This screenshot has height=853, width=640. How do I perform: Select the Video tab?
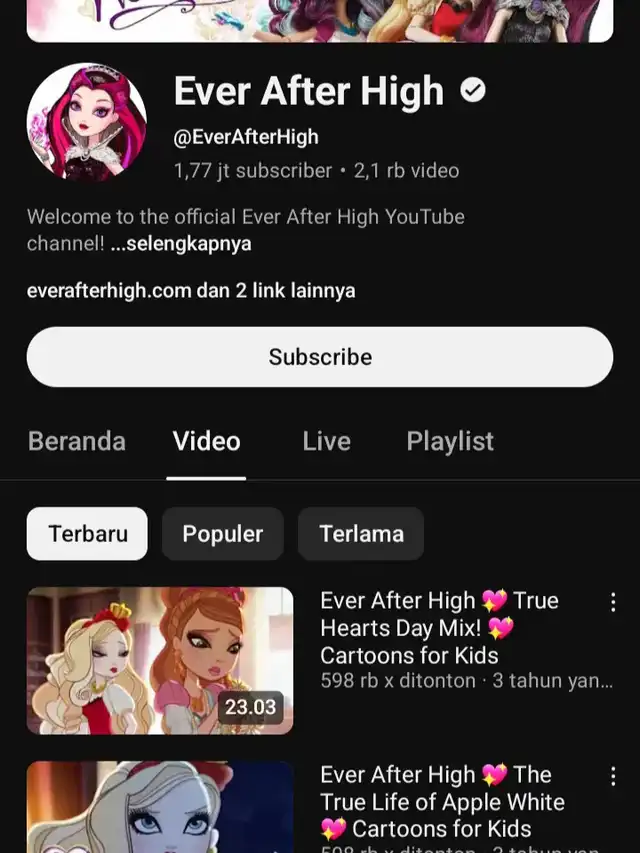[x=206, y=441]
